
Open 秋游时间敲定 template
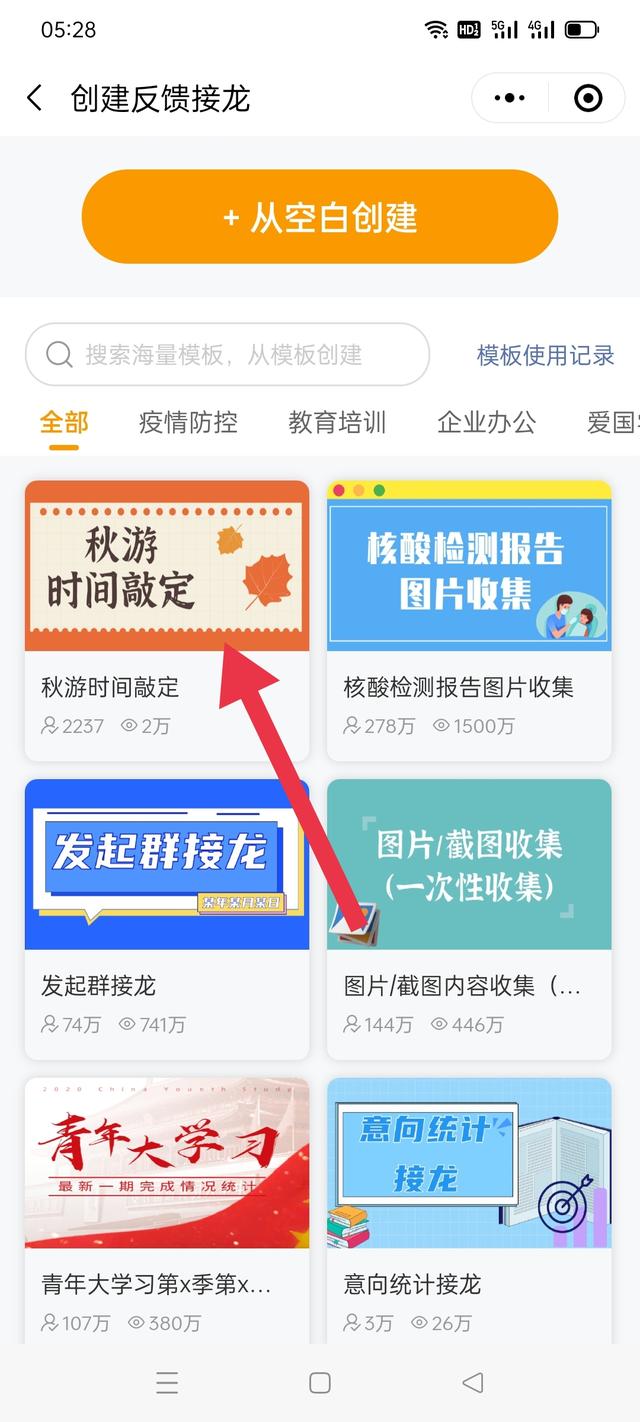click(x=167, y=620)
